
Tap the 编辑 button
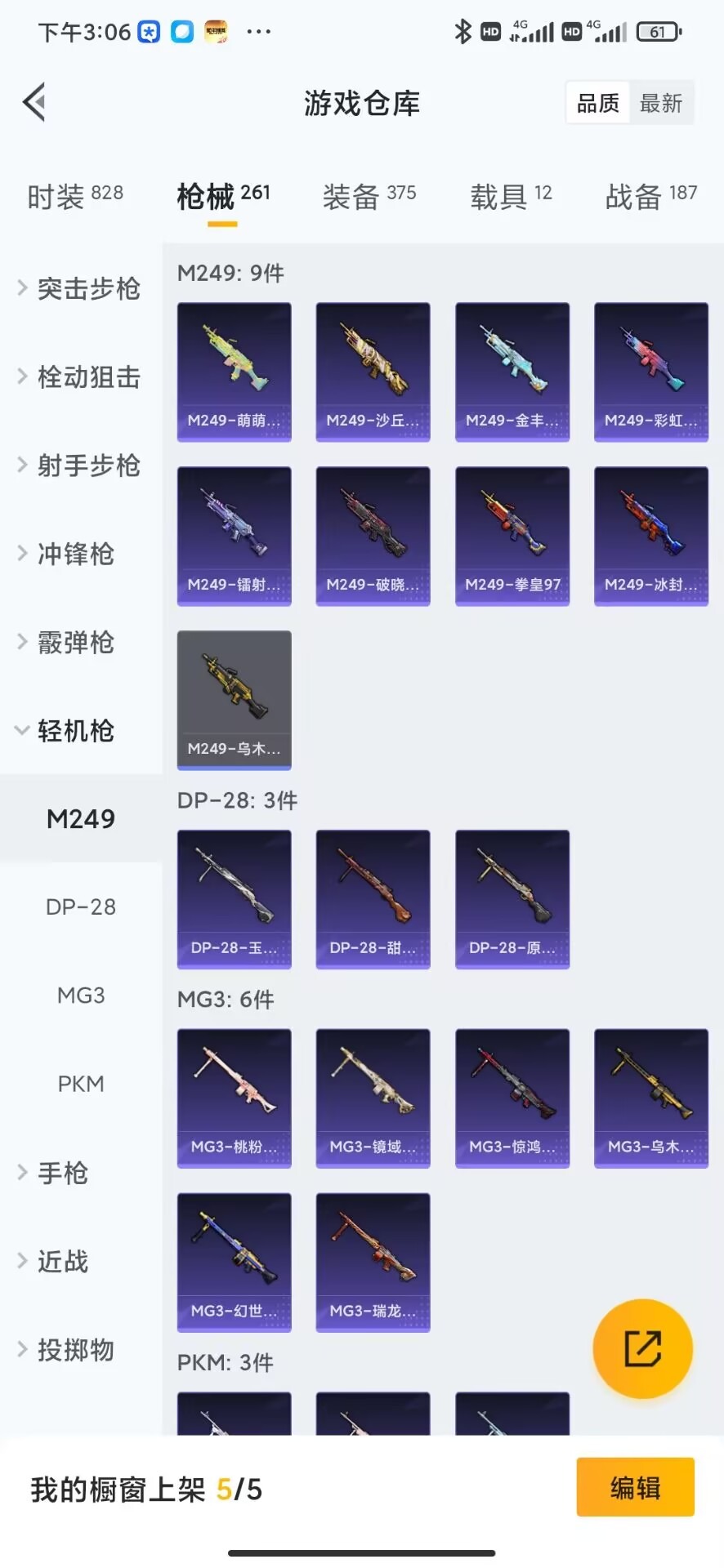coord(636,1487)
